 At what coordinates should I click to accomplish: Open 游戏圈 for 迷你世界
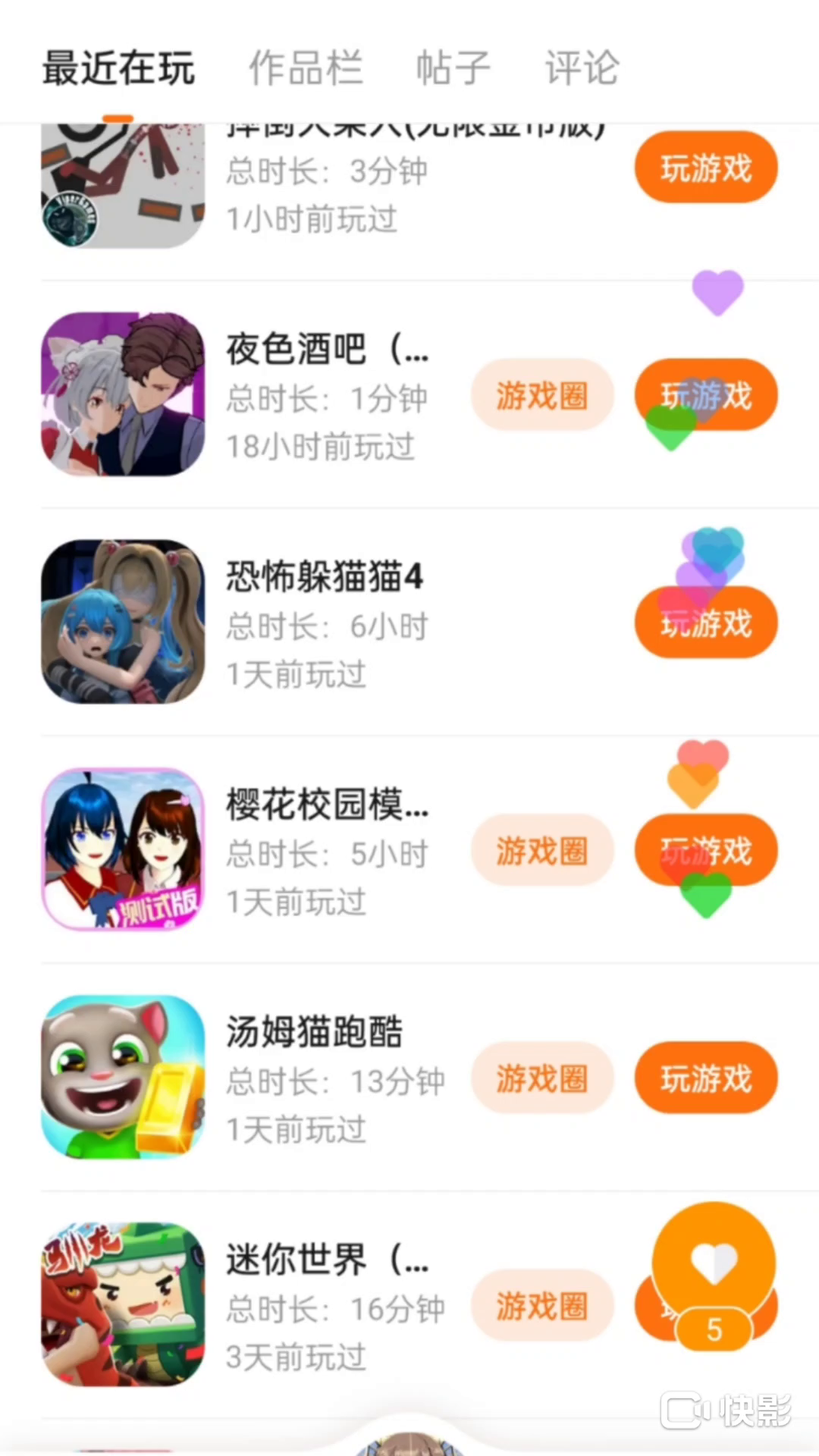[x=542, y=1306]
